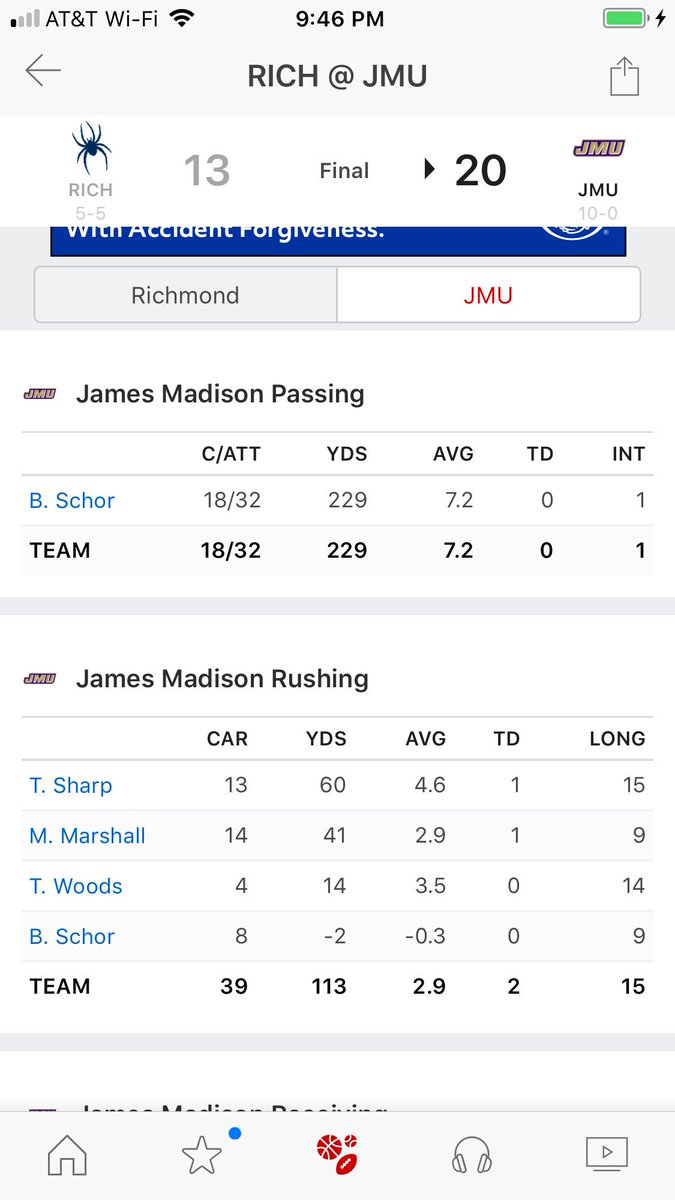Share this RICH @ JMU game
This screenshot has width=675, height=1200.
(624, 76)
